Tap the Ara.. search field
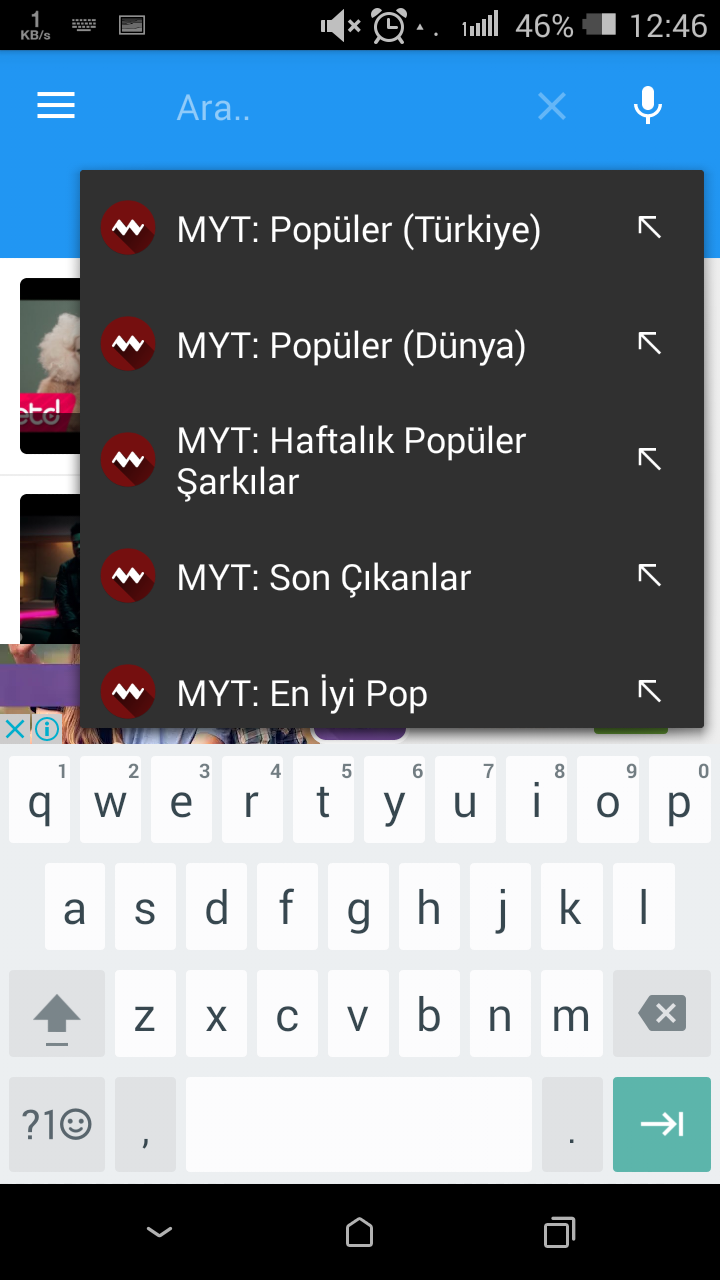This screenshot has height=1280, width=720. pyautogui.click(x=340, y=107)
